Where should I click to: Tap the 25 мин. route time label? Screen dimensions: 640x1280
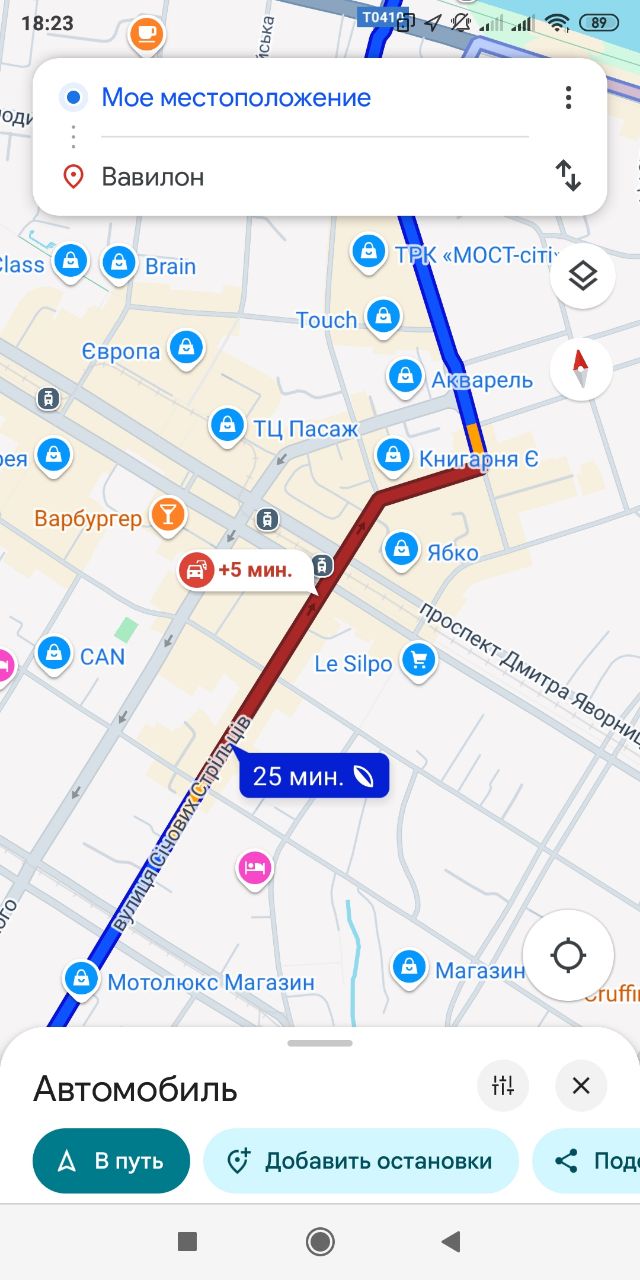pyautogui.click(x=313, y=776)
